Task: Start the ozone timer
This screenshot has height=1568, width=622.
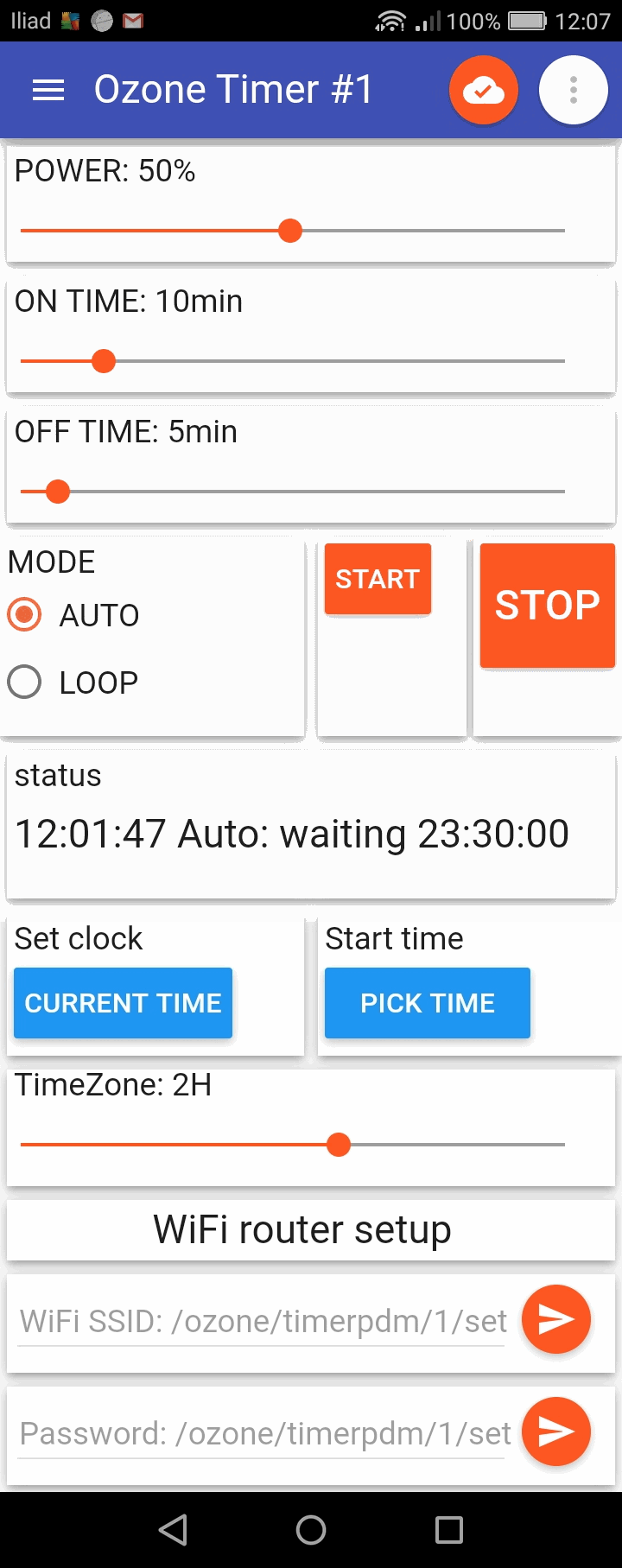Action: click(378, 579)
